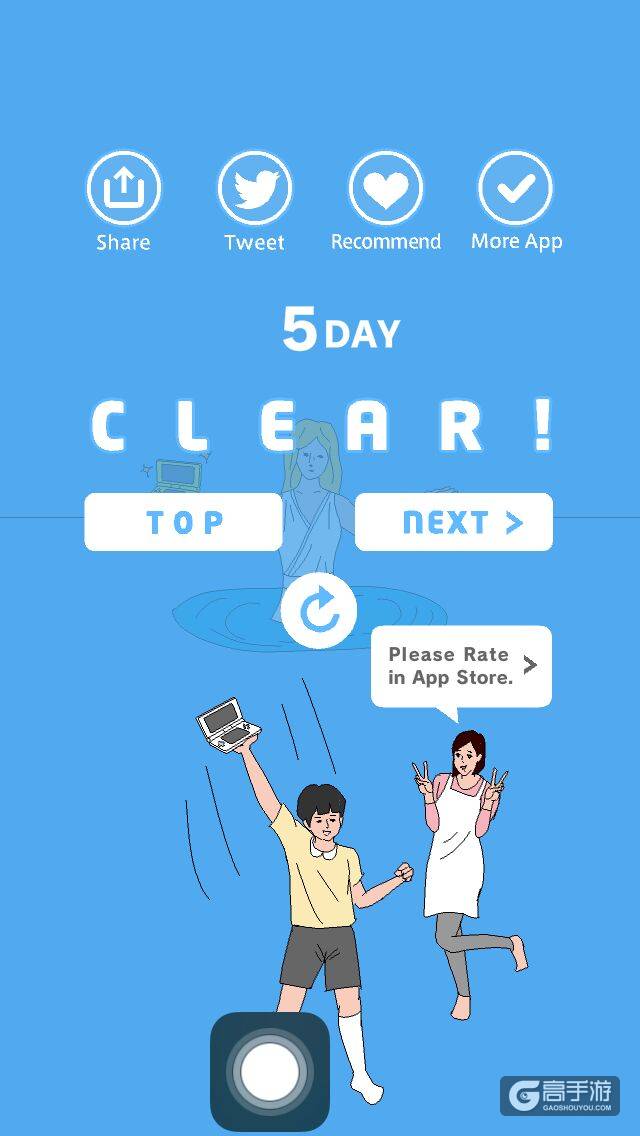Image resolution: width=640 pixels, height=1136 pixels.
Task: Tap the Recommend heart icon
Action: point(386,188)
